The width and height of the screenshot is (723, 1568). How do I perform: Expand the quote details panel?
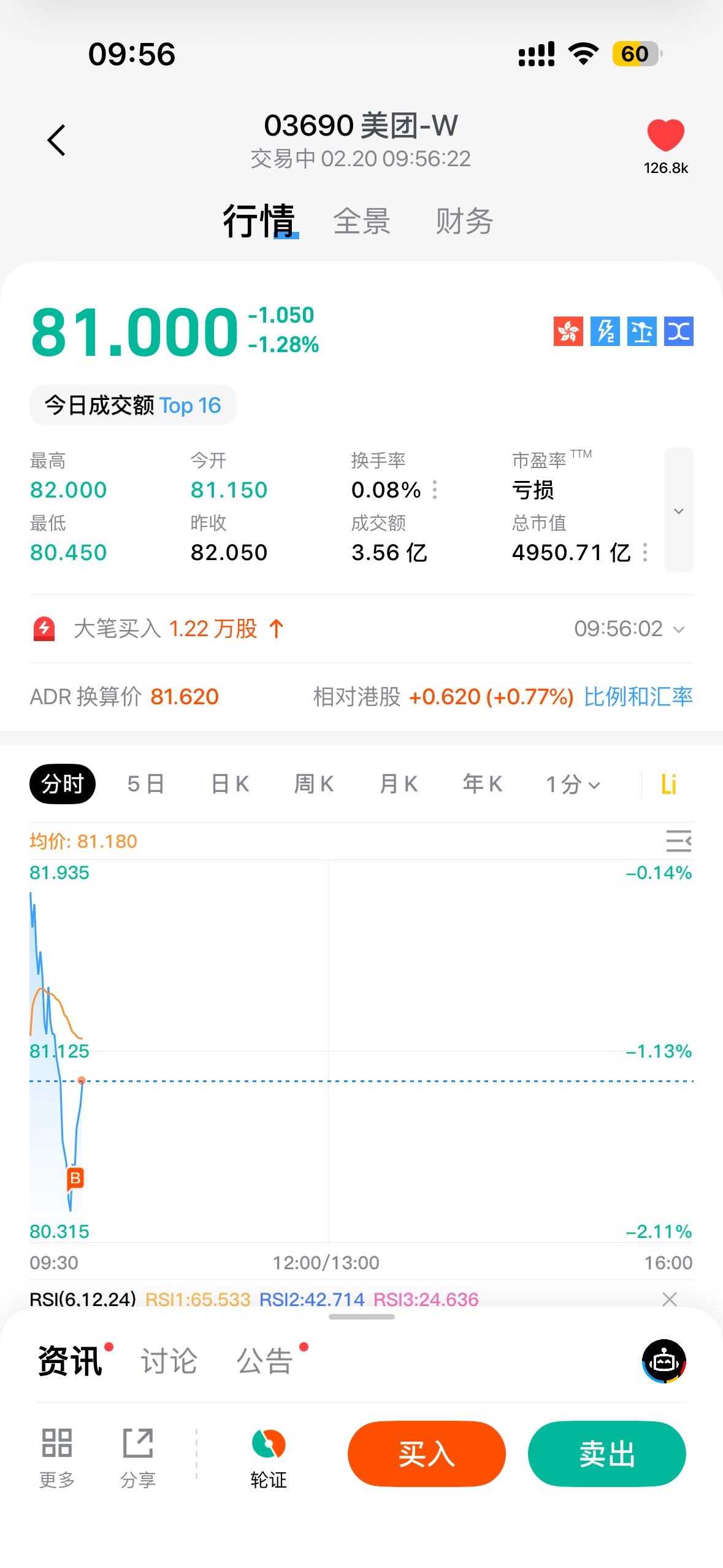point(678,510)
